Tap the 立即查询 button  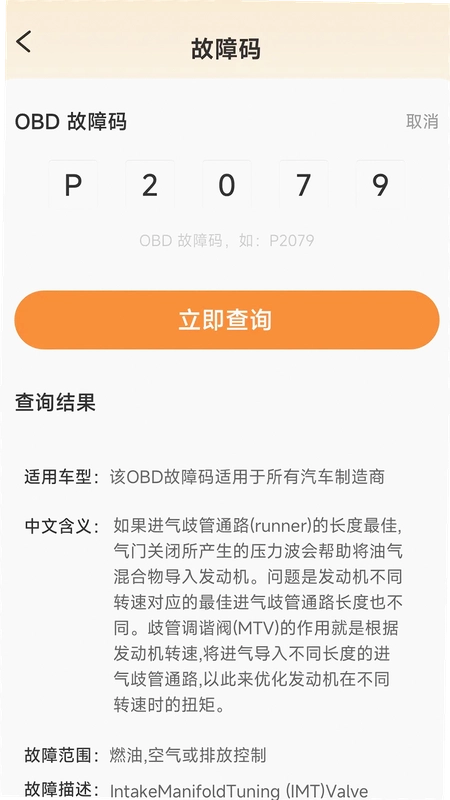(227, 320)
